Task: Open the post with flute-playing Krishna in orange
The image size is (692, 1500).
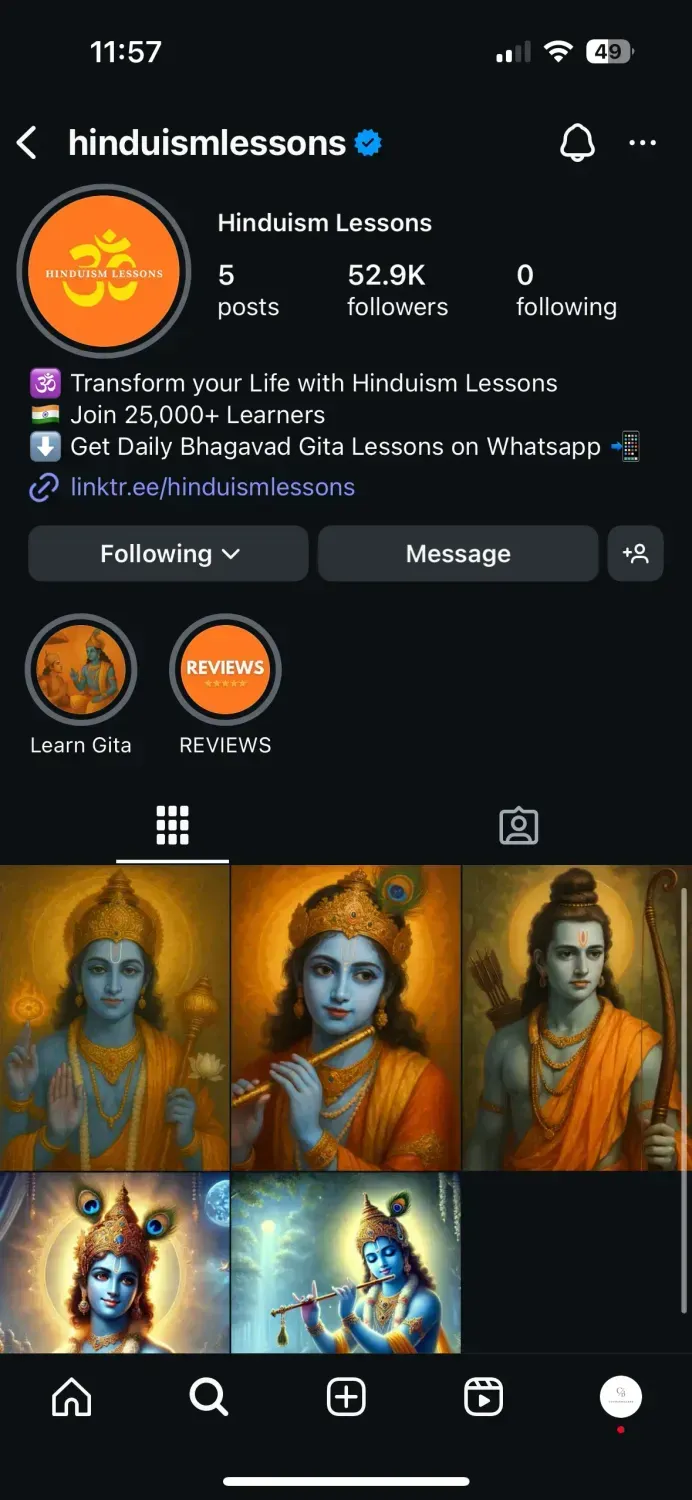Action: [x=346, y=1017]
